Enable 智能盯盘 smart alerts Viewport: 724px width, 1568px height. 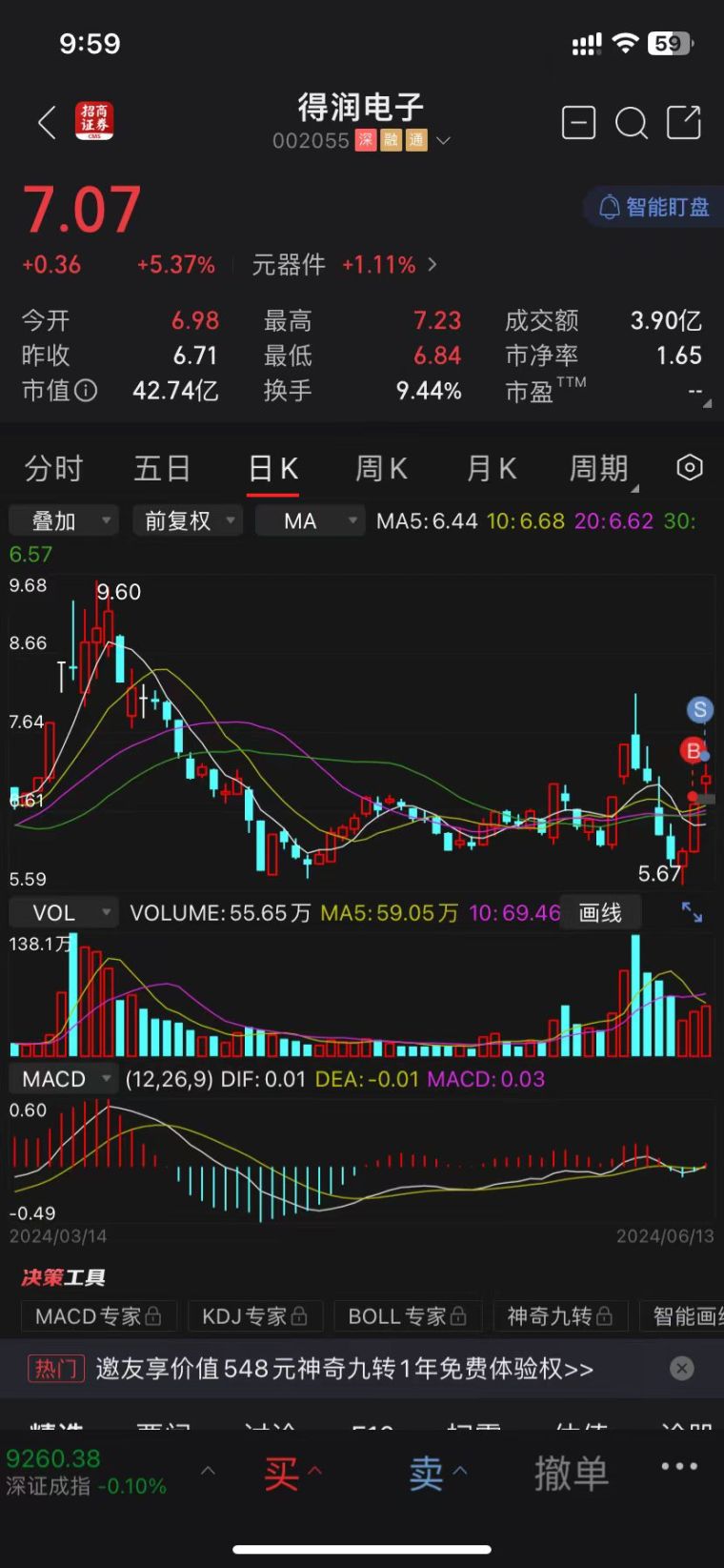pos(654,207)
